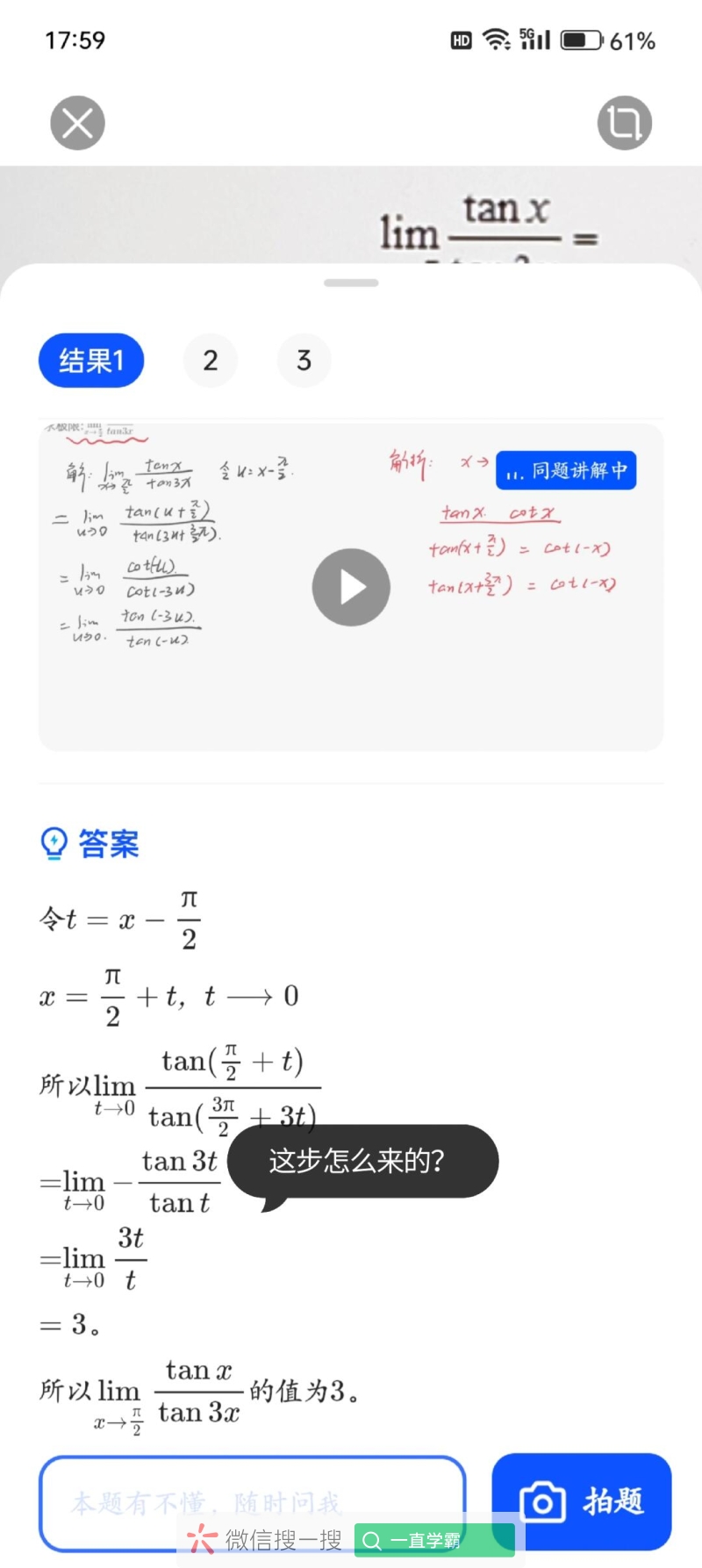Close the photo search result

click(x=77, y=123)
